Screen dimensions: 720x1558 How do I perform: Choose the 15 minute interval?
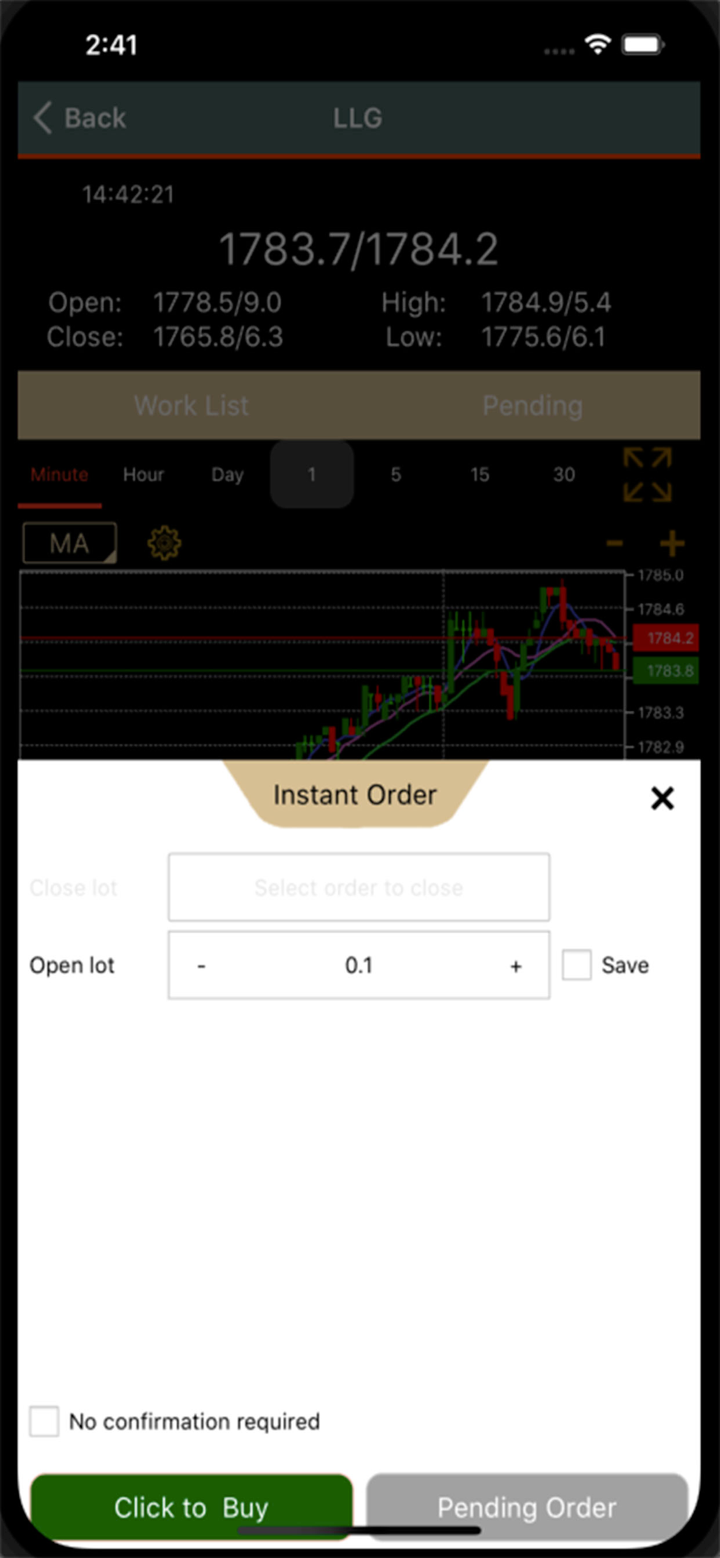pos(480,475)
